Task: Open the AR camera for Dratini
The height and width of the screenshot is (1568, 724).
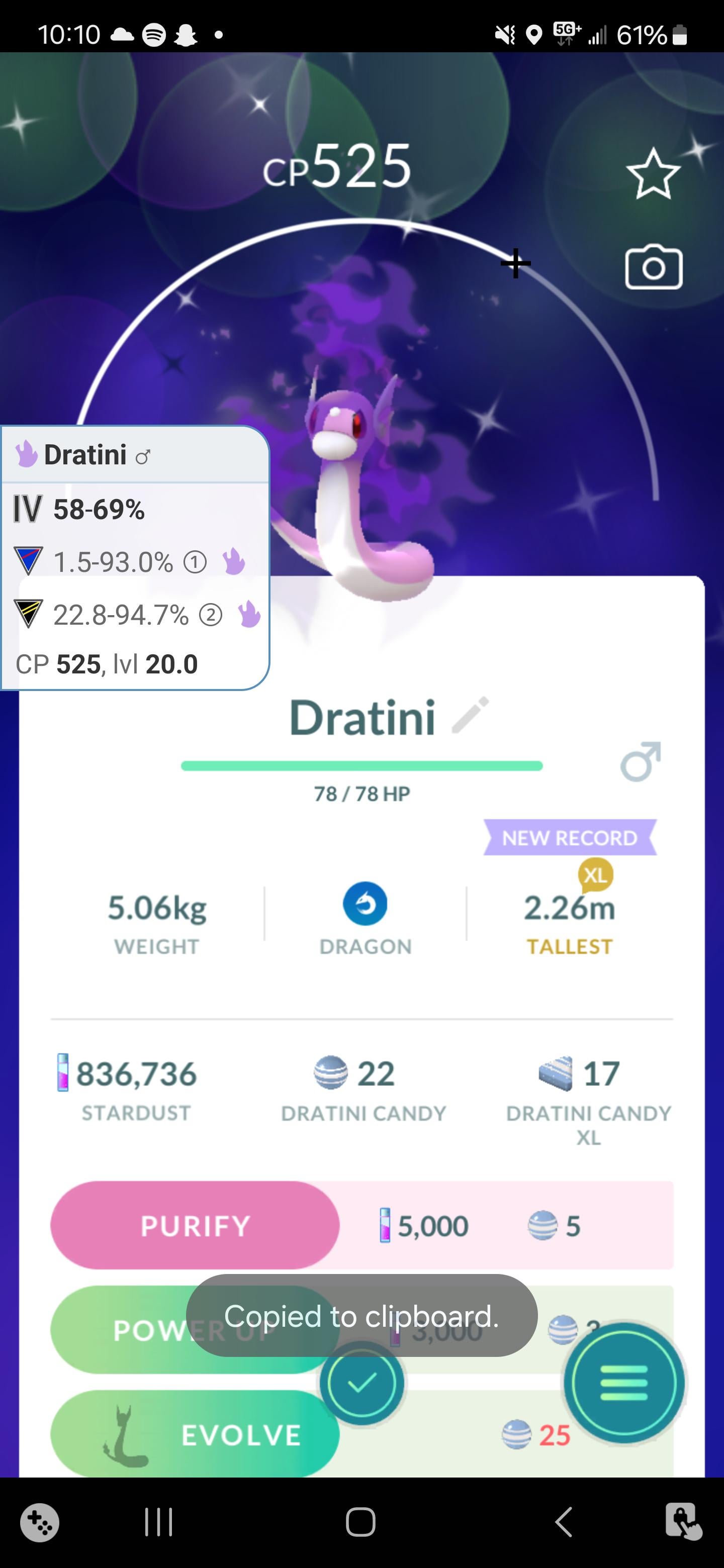Action: [654, 267]
